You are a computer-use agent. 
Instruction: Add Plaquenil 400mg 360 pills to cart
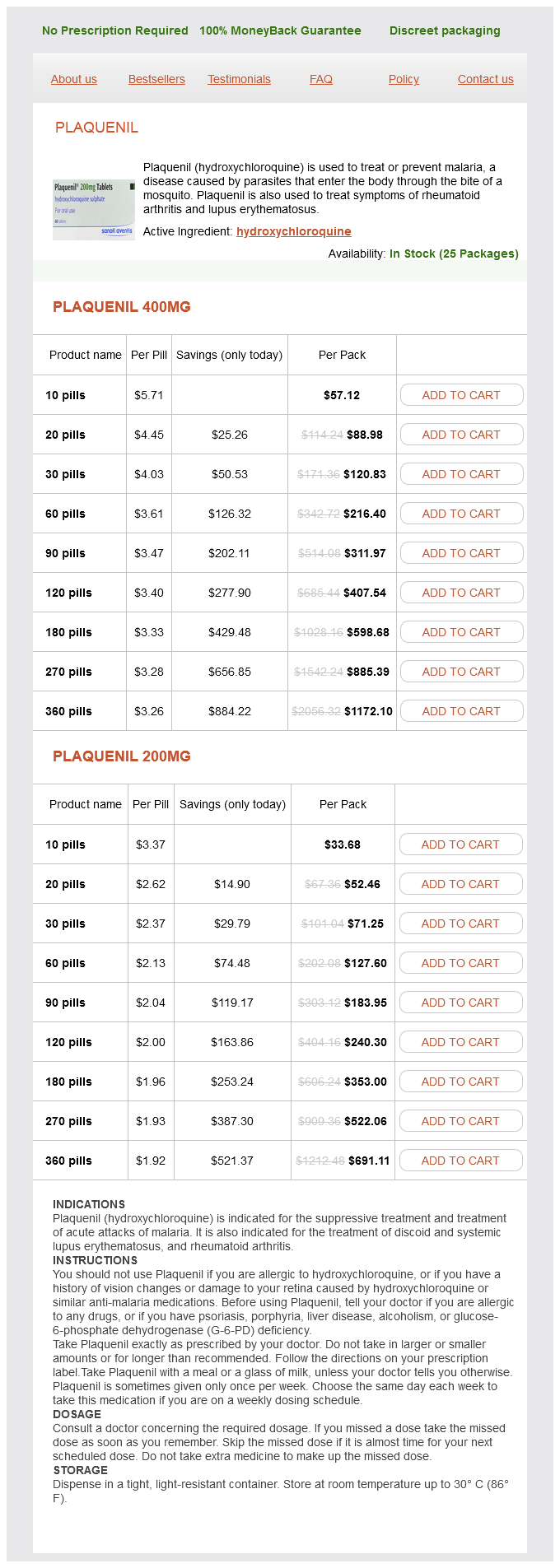click(461, 711)
